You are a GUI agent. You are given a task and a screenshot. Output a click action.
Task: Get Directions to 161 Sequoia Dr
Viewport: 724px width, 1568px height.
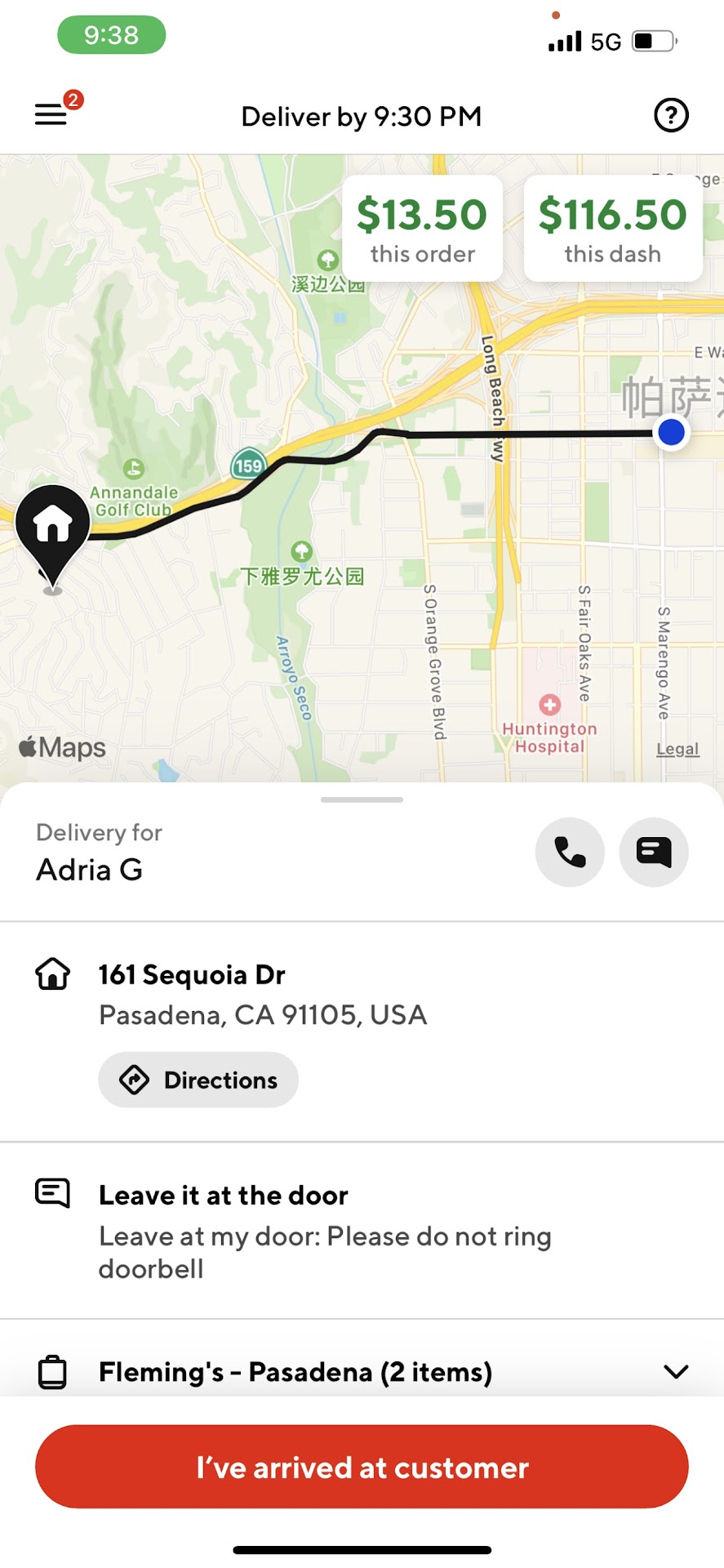[x=198, y=1080]
